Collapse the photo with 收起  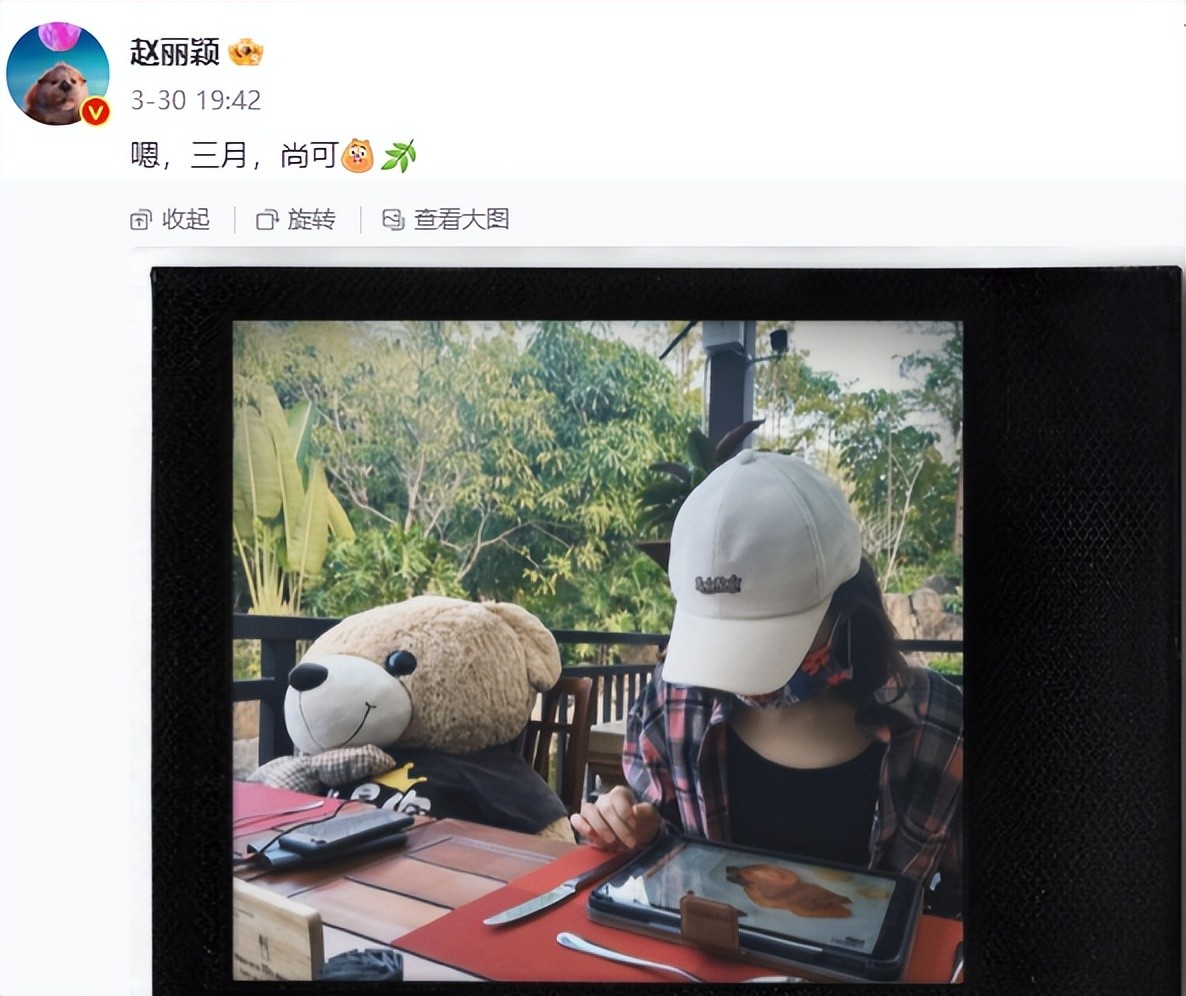[171, 220]
